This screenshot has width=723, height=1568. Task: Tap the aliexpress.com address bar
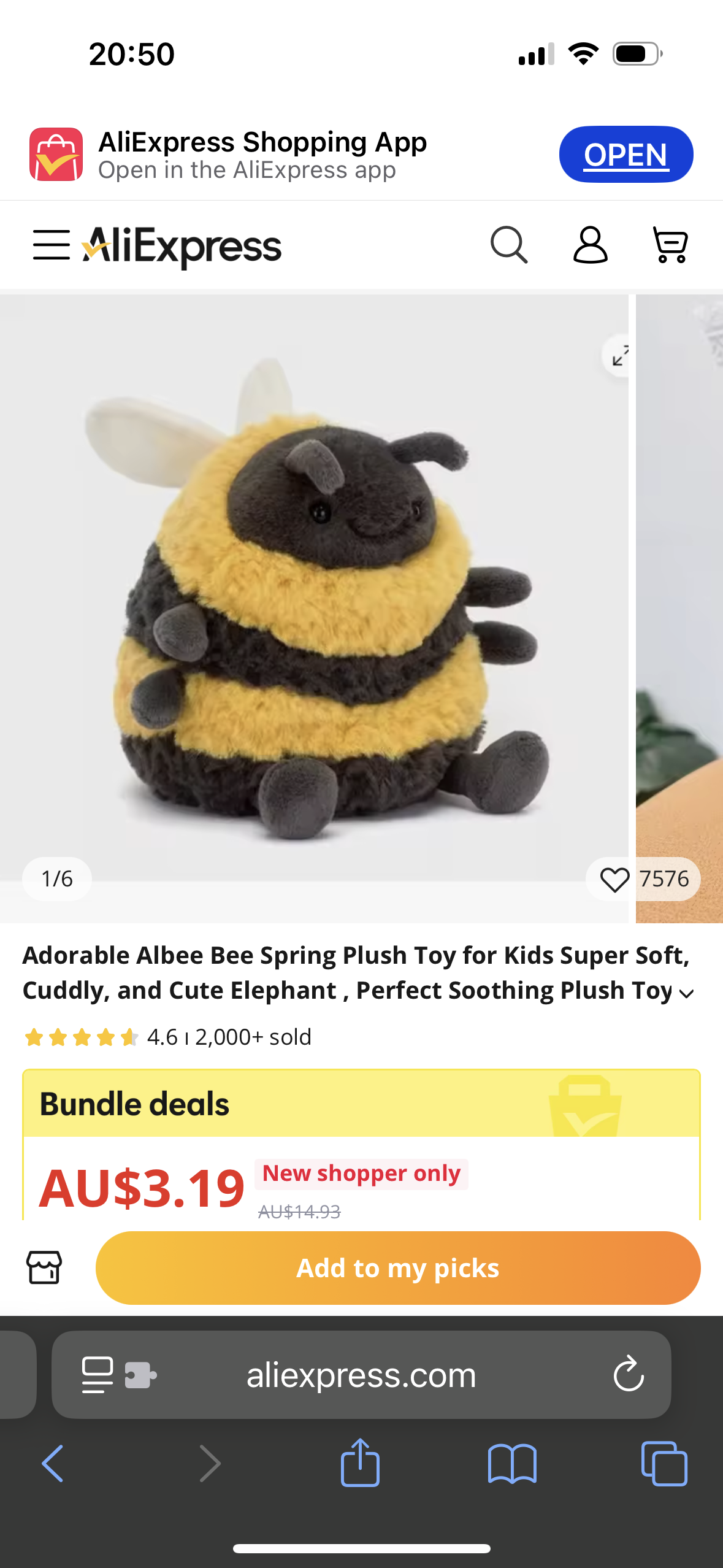[361, 1374]
